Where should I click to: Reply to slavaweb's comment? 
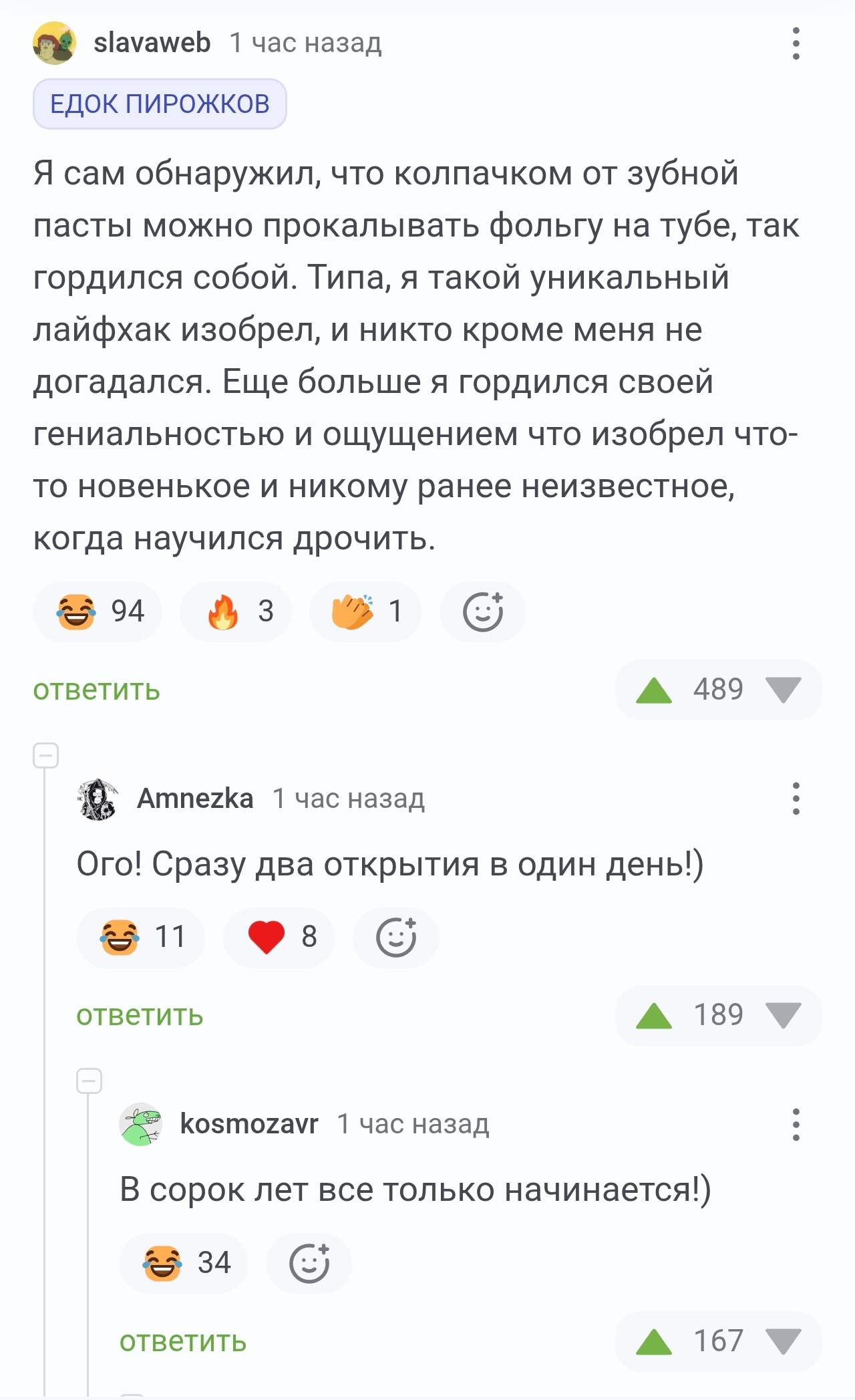[x=97, y=690]
